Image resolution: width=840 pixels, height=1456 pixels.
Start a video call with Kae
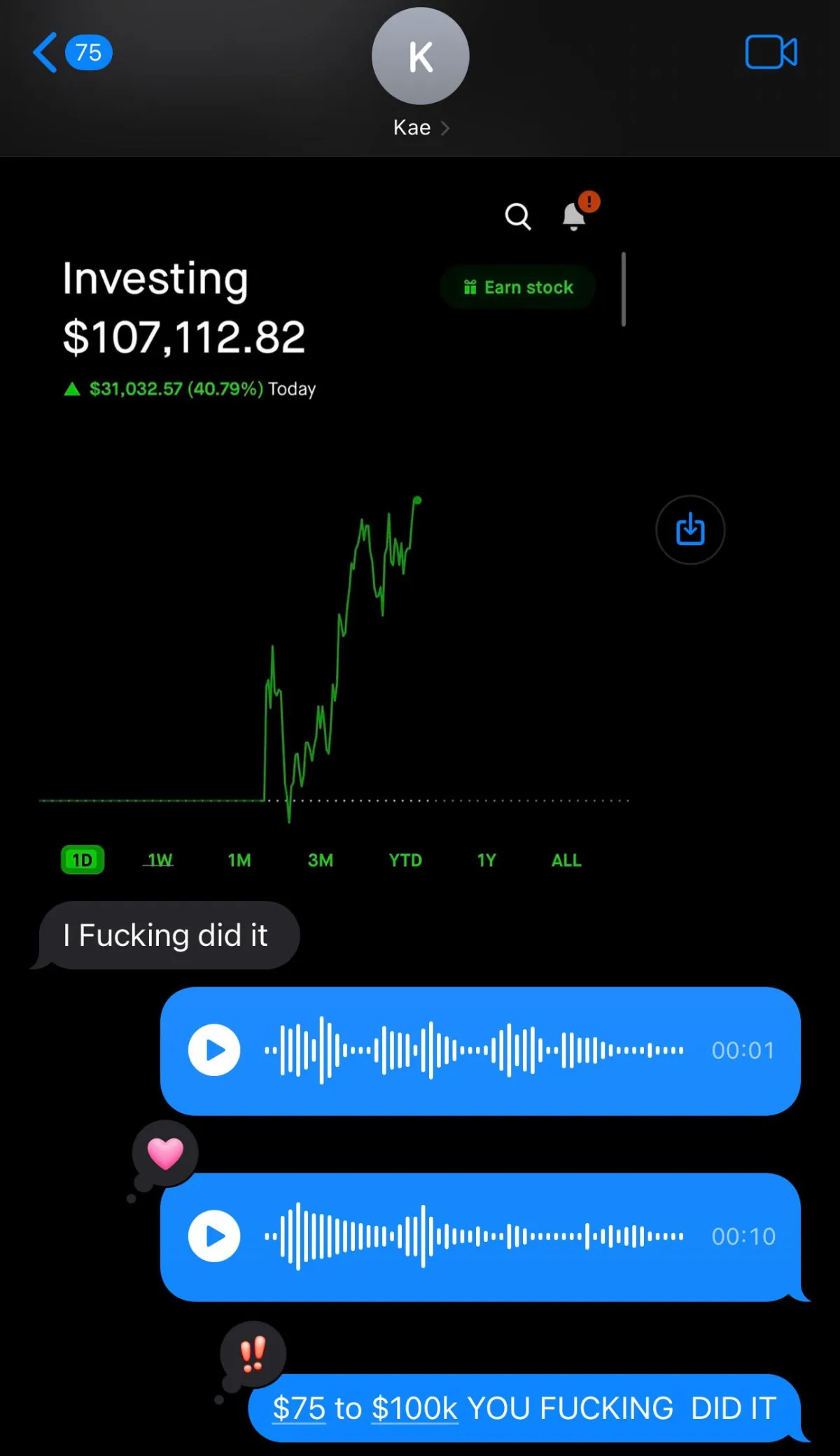click(771, 52)
